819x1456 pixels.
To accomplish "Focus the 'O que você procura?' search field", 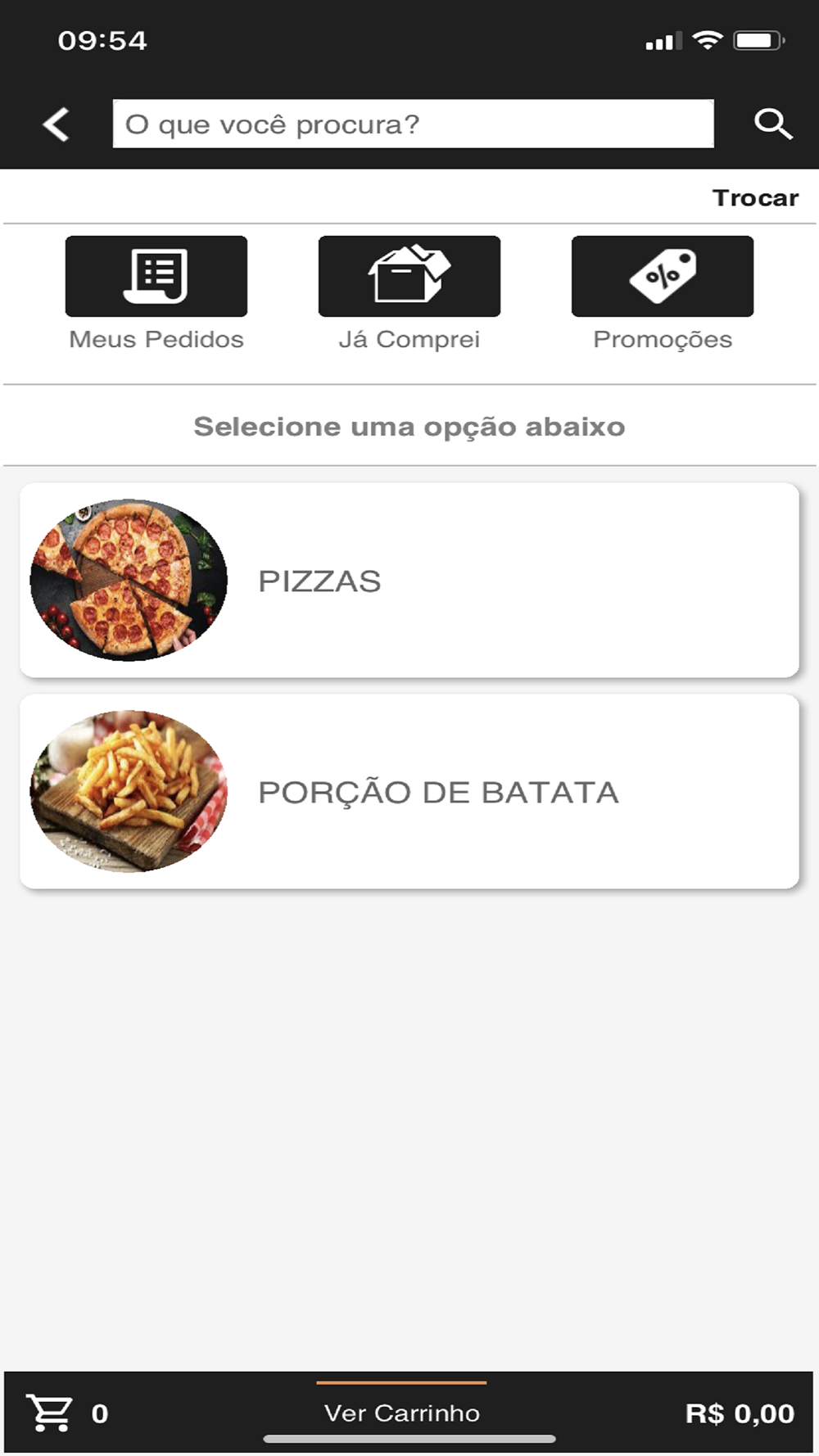I will pyautogui.click(x=413, y=124).
